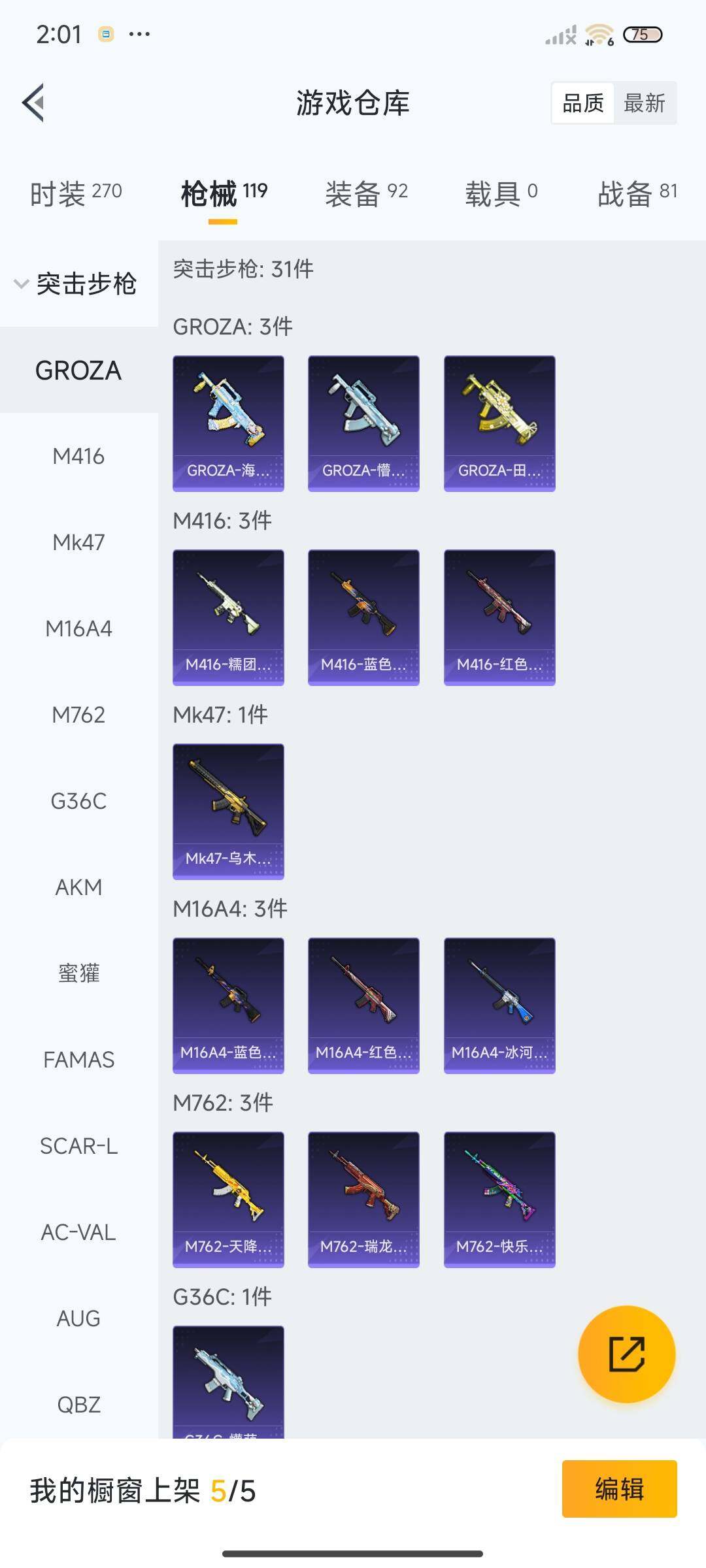Sort warehouse by 品质
Image resolution: width=706 pixels, height=1568 pixels.
[x=583, y=103]
